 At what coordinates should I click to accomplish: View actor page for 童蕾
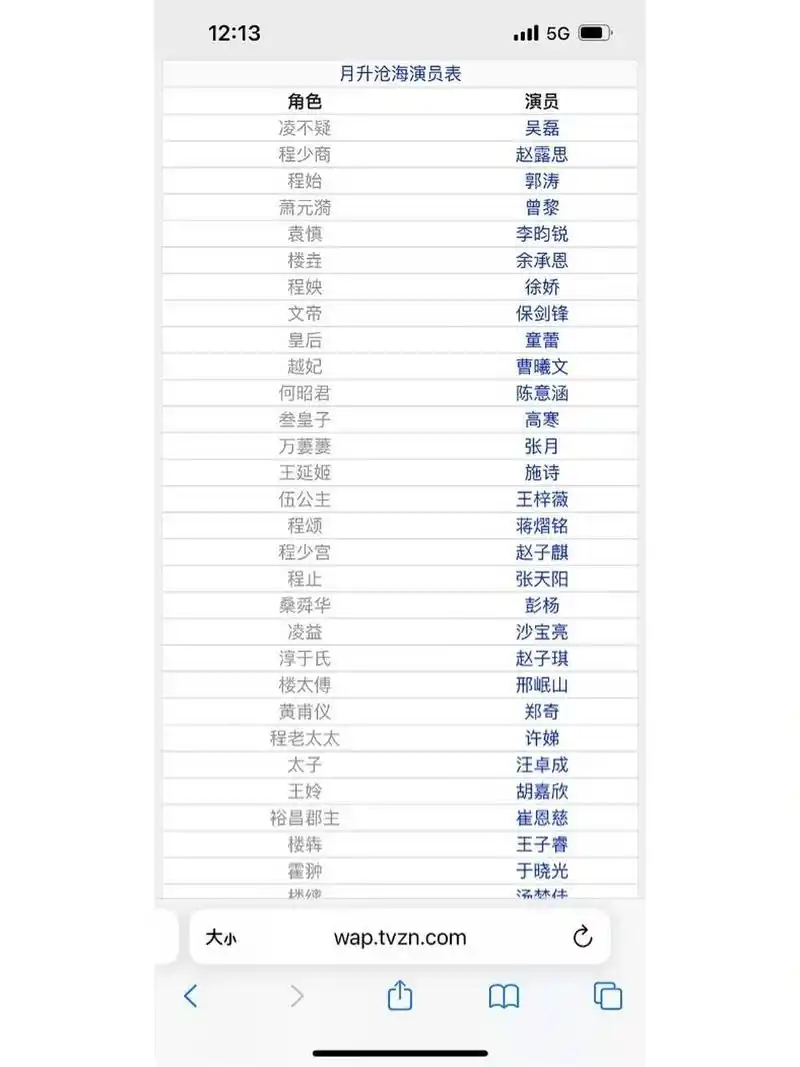click(x=542, y=340)
